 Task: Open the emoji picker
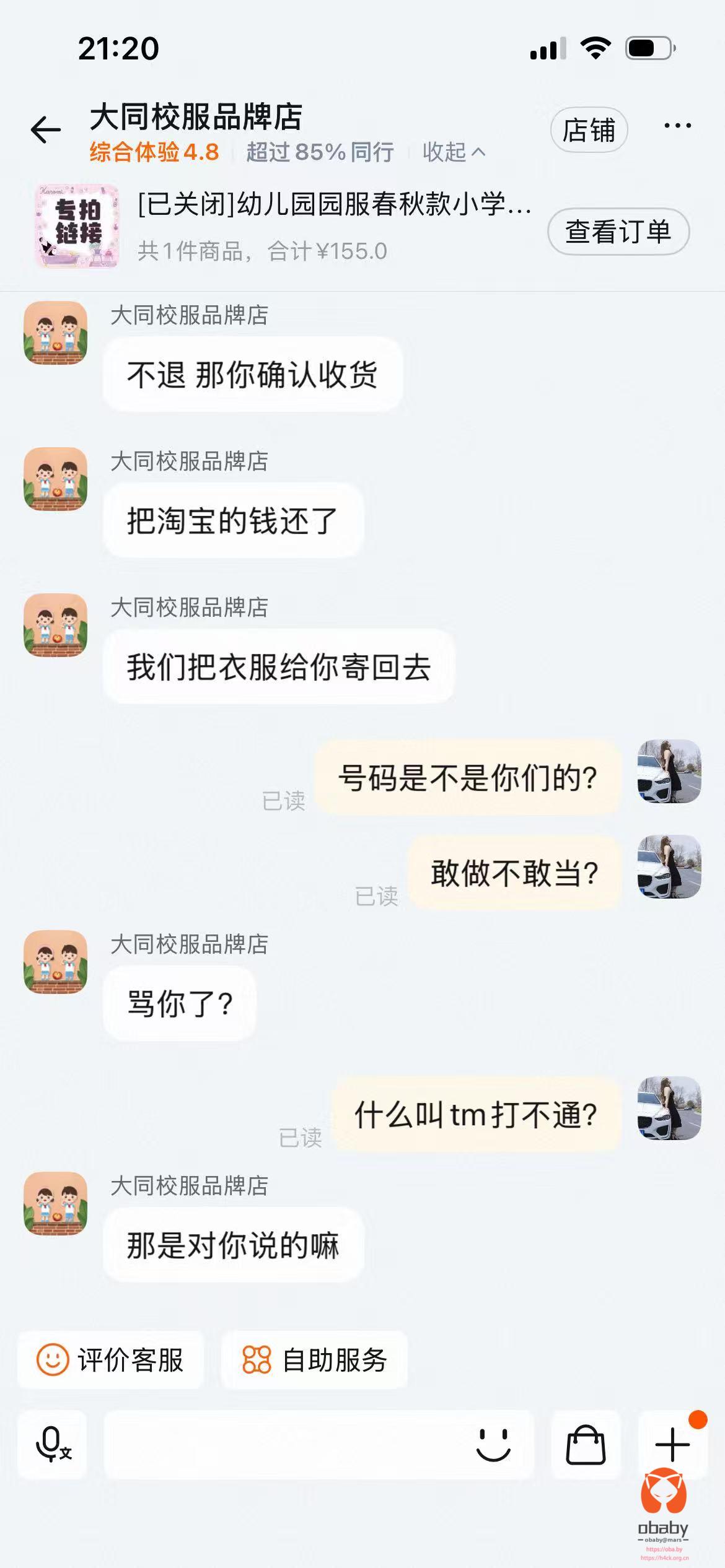tap(493, 1444)
